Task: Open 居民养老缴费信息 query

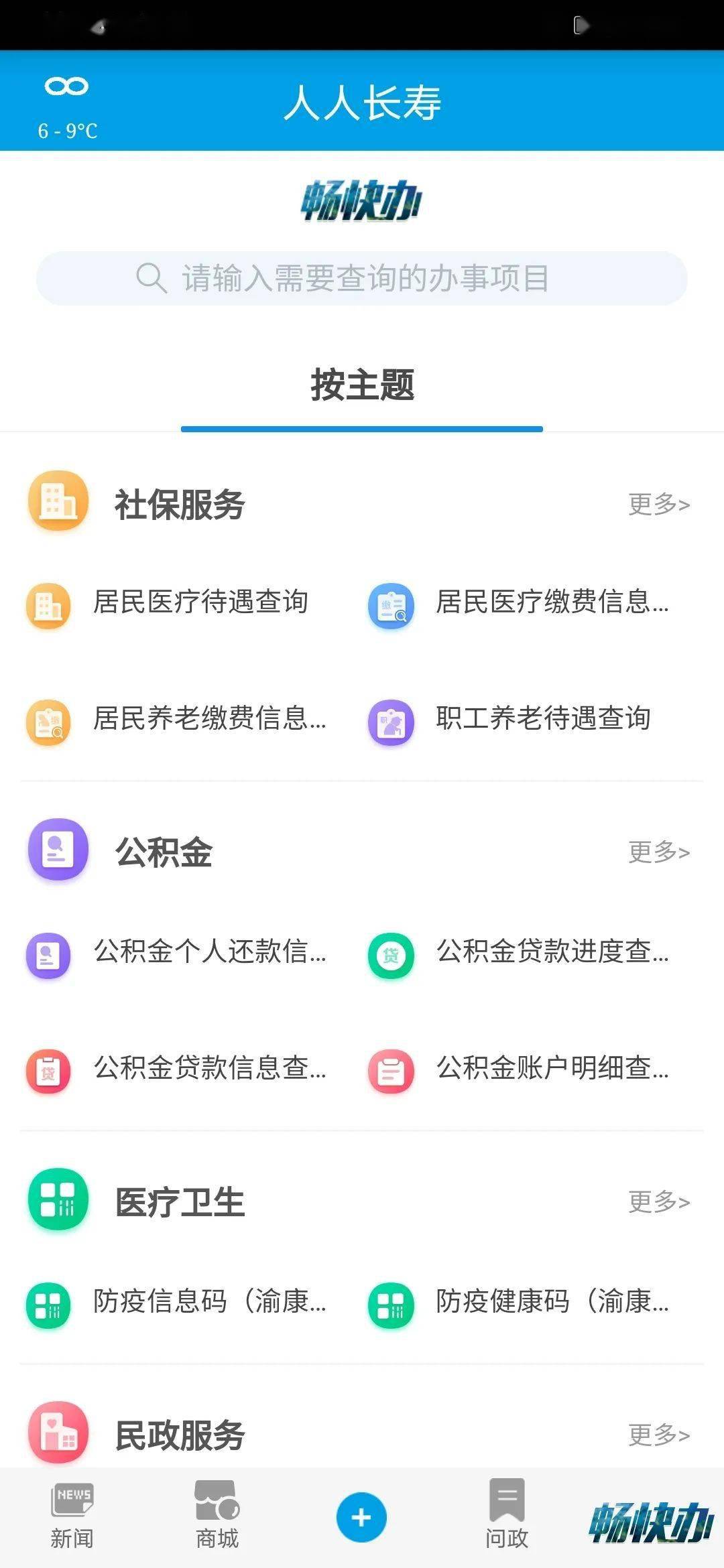Action: tap(209, 718)
